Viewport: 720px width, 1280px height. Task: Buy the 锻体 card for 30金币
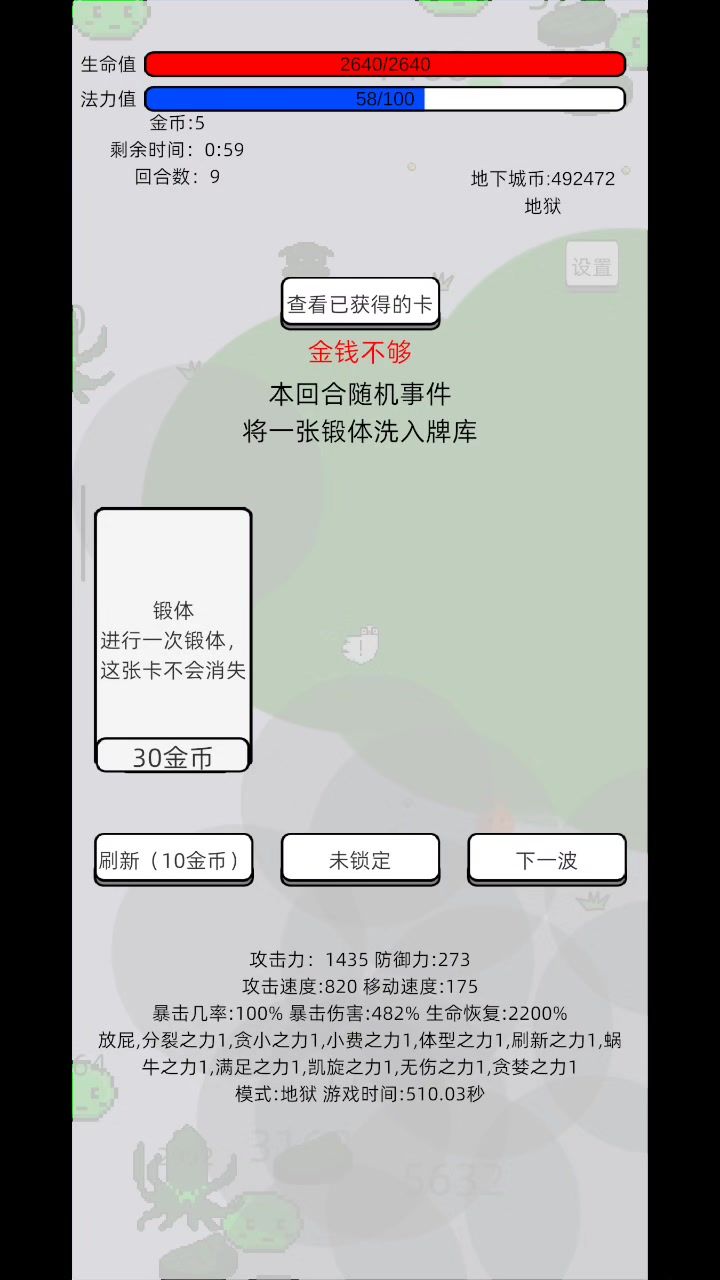tap(173, 756)
